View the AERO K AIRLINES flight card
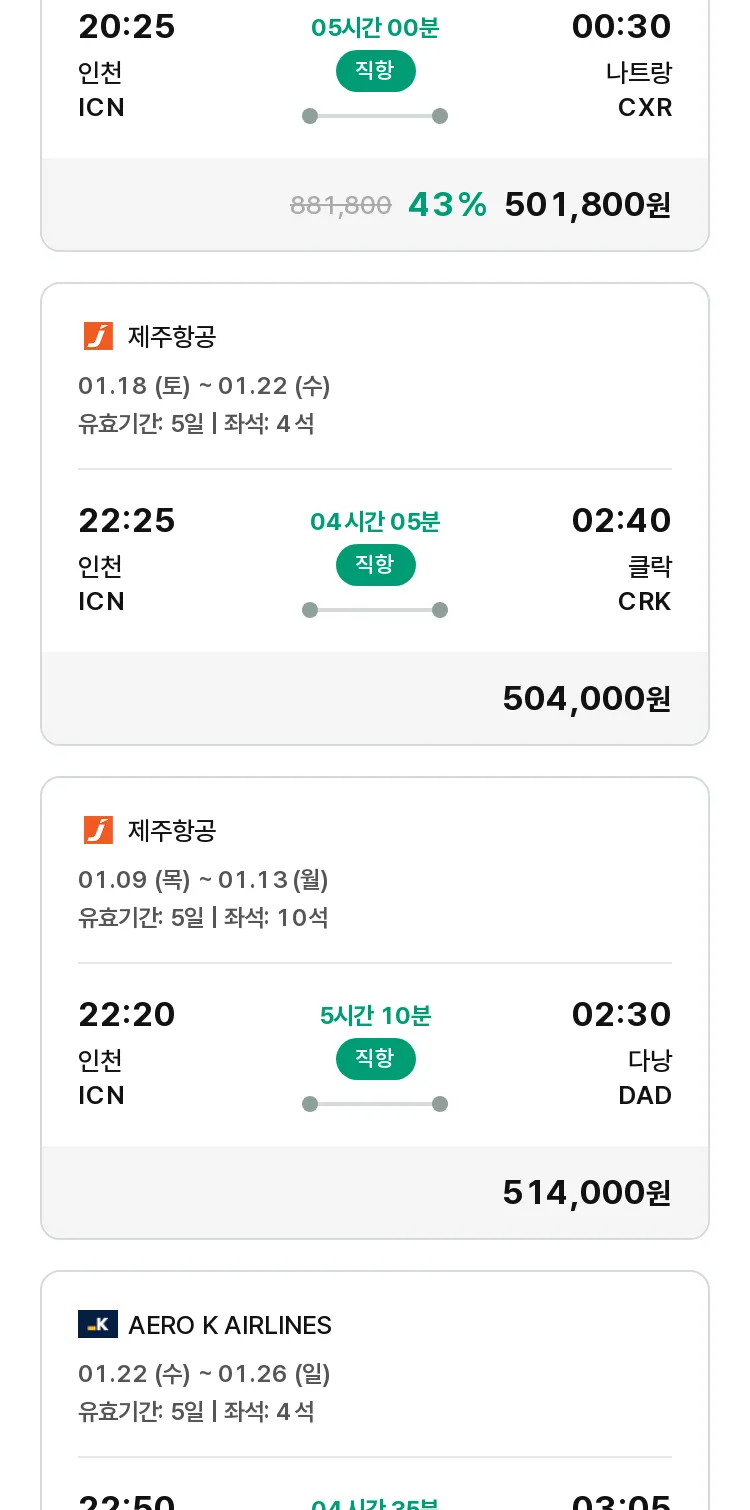The image size is (750, 1510). click(x=375, y=1390)
